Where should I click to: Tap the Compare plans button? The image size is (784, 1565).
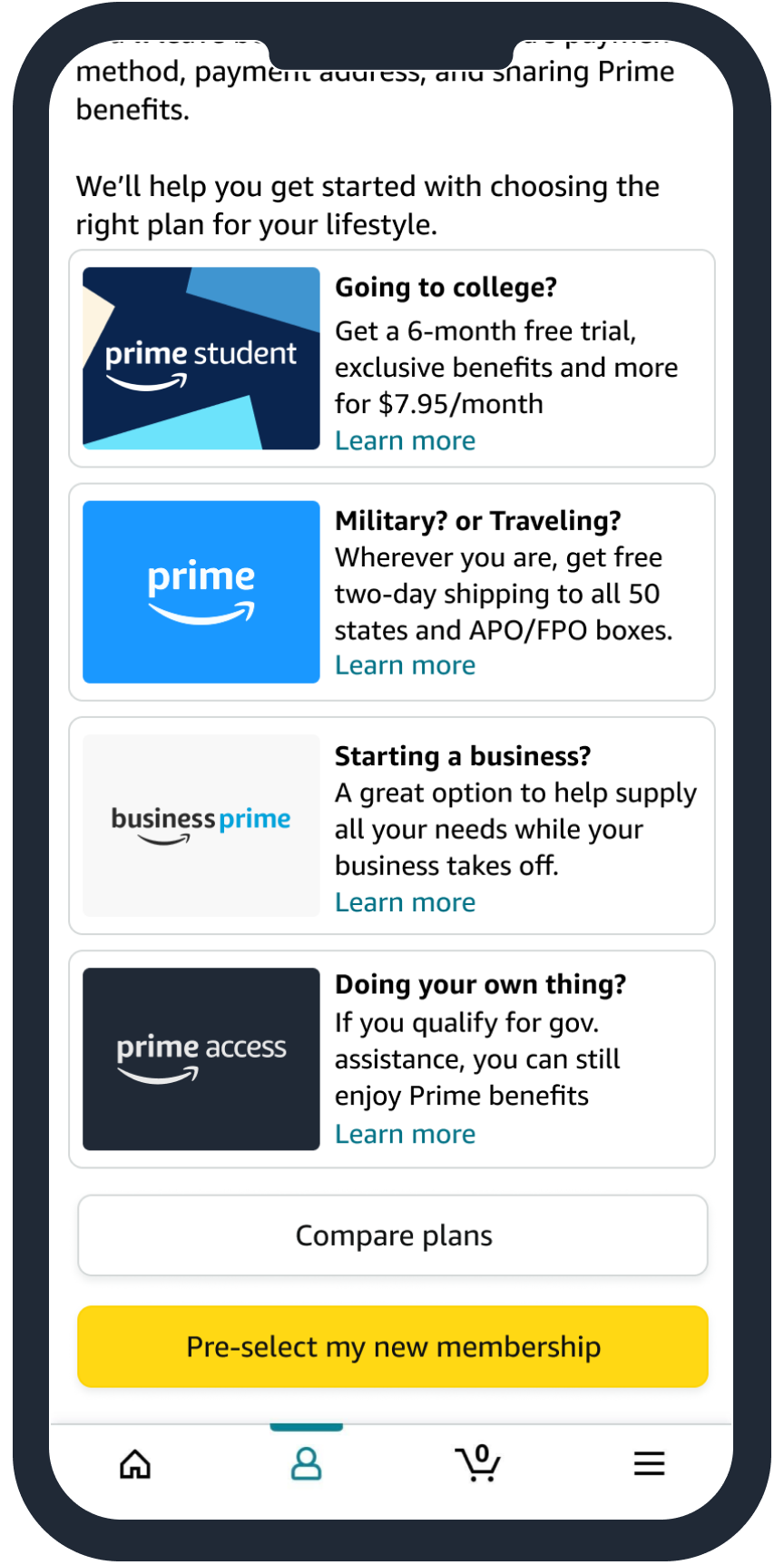393,1235
